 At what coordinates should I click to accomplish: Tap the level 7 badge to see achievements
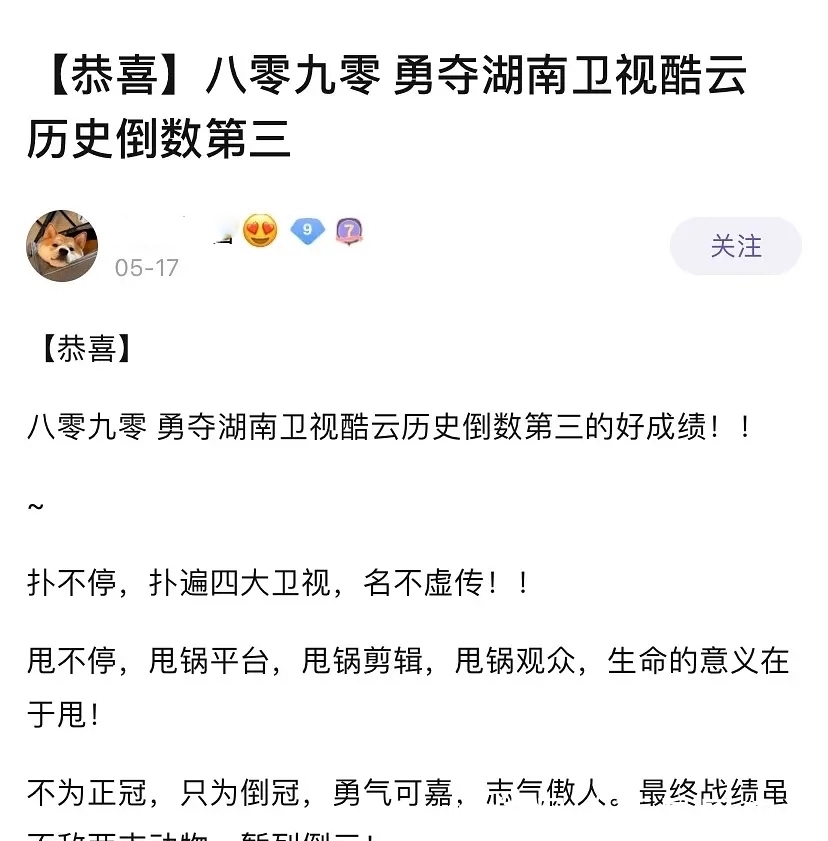(x=349, y=232)
